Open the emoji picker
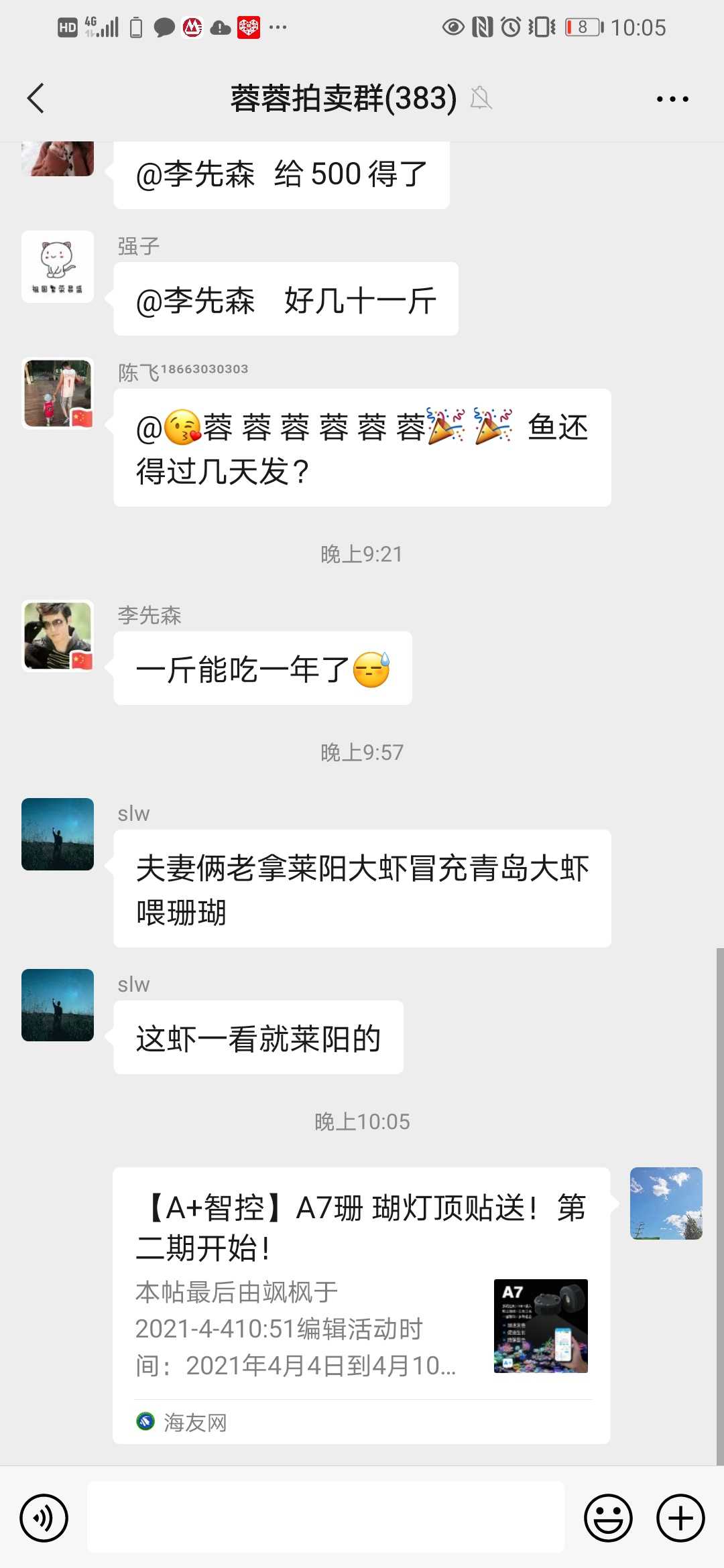The image size is (724, 1568). (x=608, y=1518)
